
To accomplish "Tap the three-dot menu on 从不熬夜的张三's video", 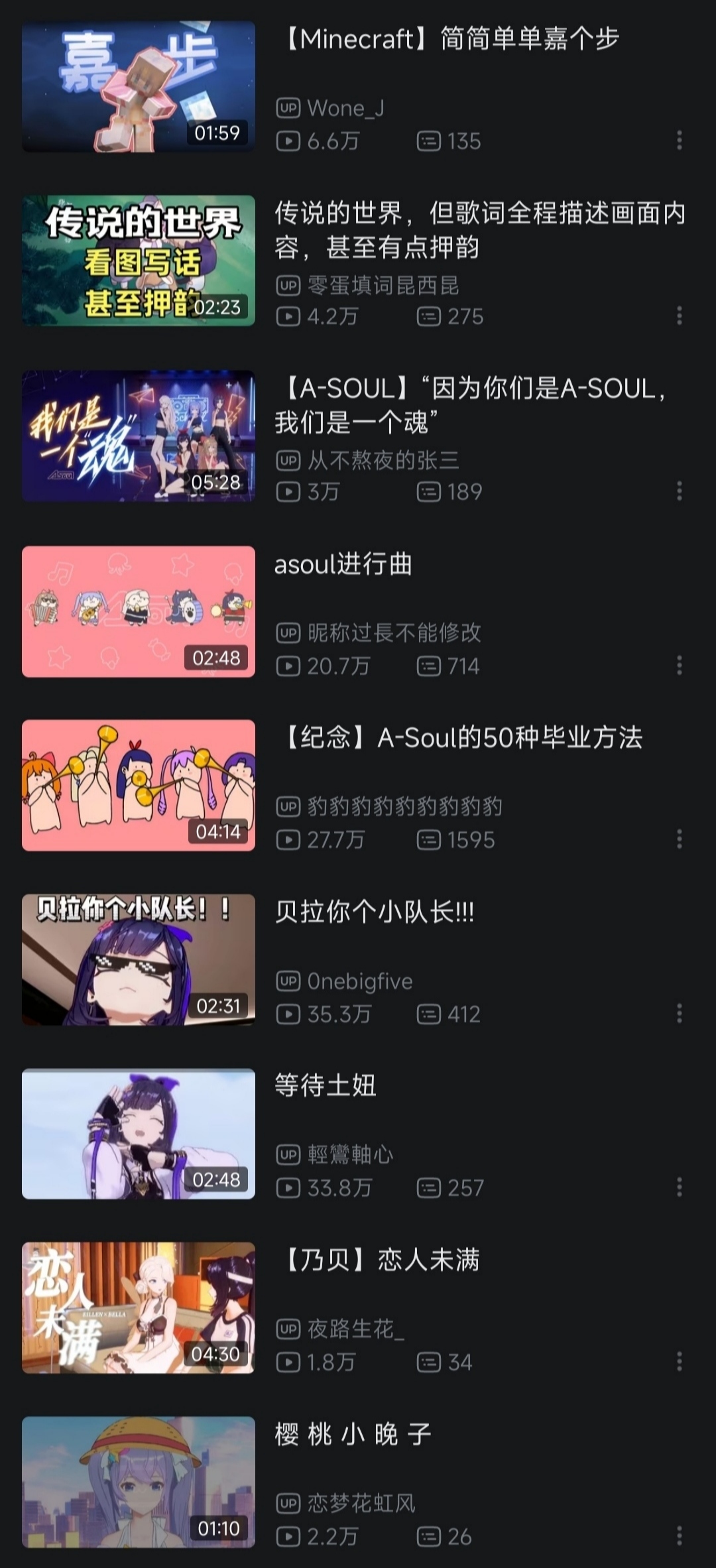I will [x=679, y=491].
